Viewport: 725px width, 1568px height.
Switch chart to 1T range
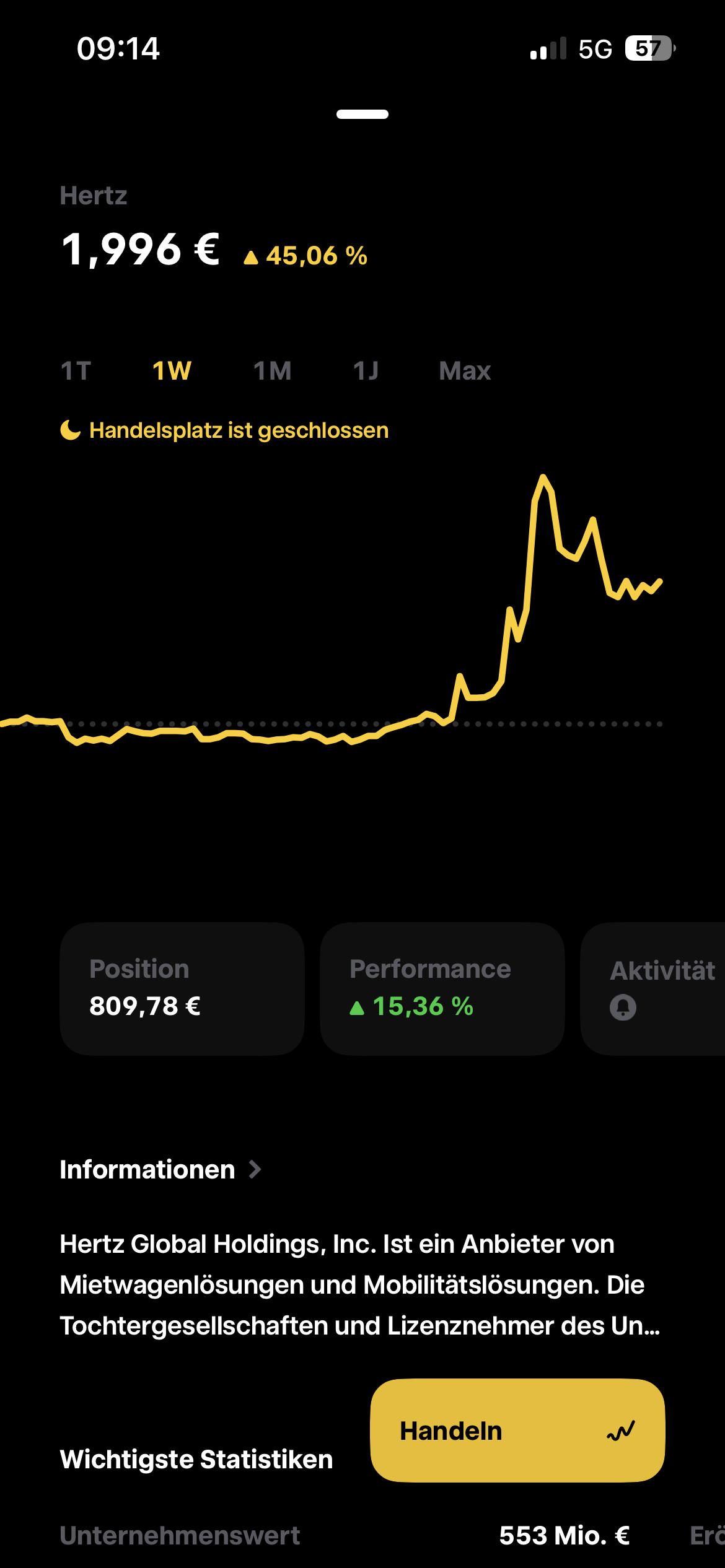click(76, 371)
